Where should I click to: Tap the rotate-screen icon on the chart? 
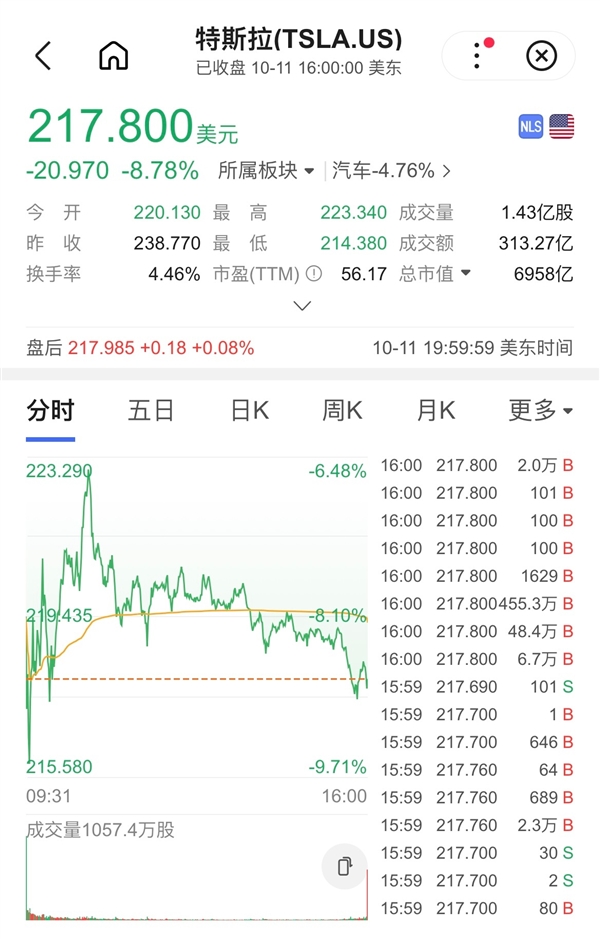click(x=344, y=866)
